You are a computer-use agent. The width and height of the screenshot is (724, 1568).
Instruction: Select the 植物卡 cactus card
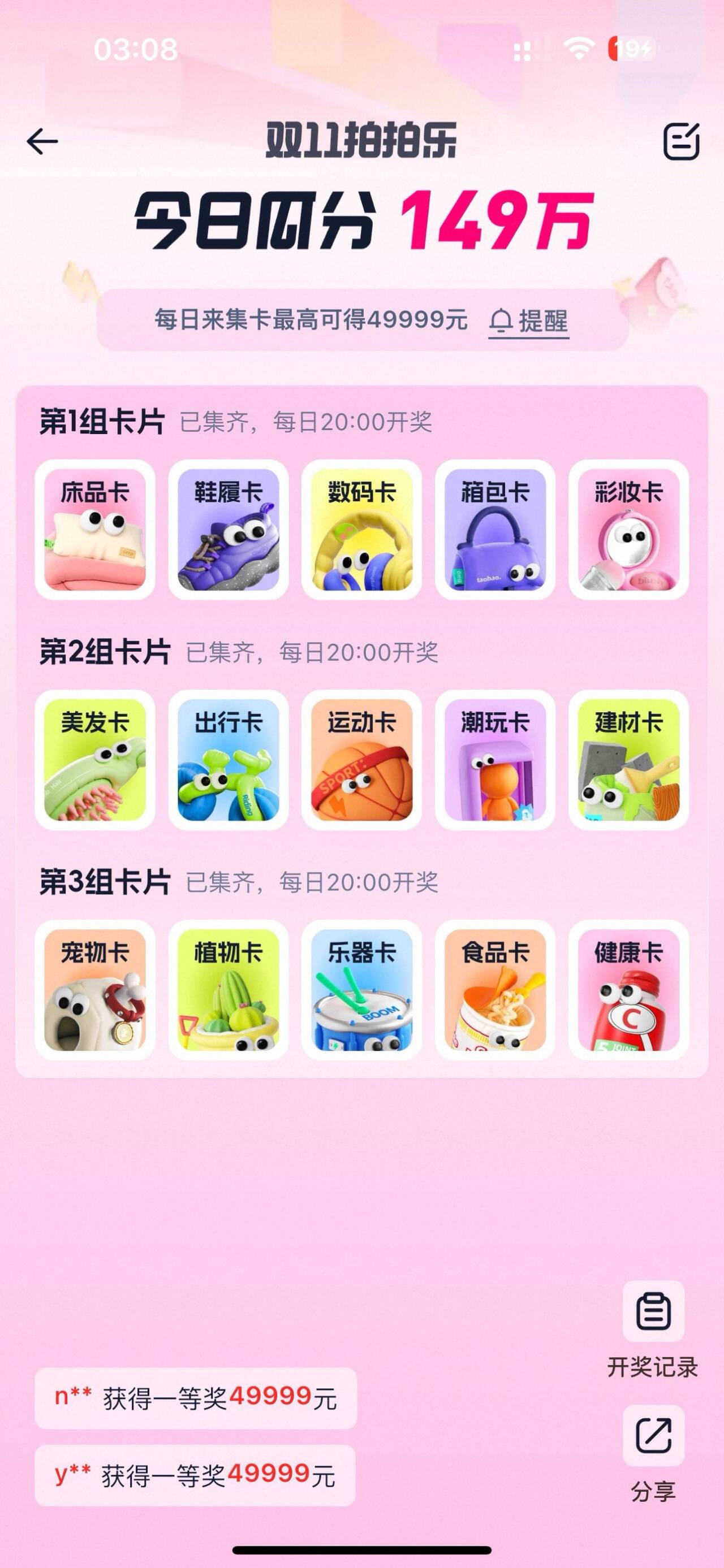pyautogui.click(x=229, y=990)
